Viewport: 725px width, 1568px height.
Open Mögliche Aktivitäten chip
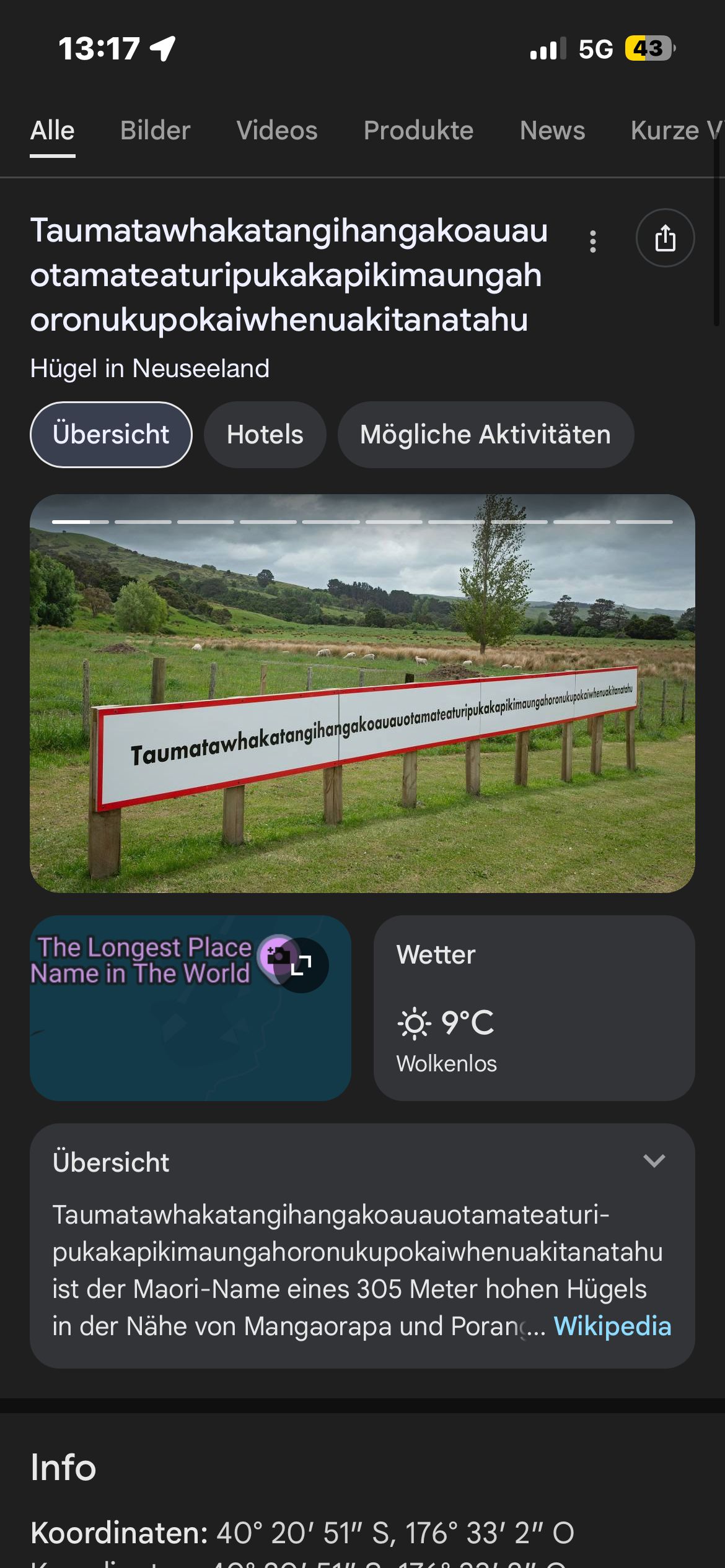pos(485,435)
